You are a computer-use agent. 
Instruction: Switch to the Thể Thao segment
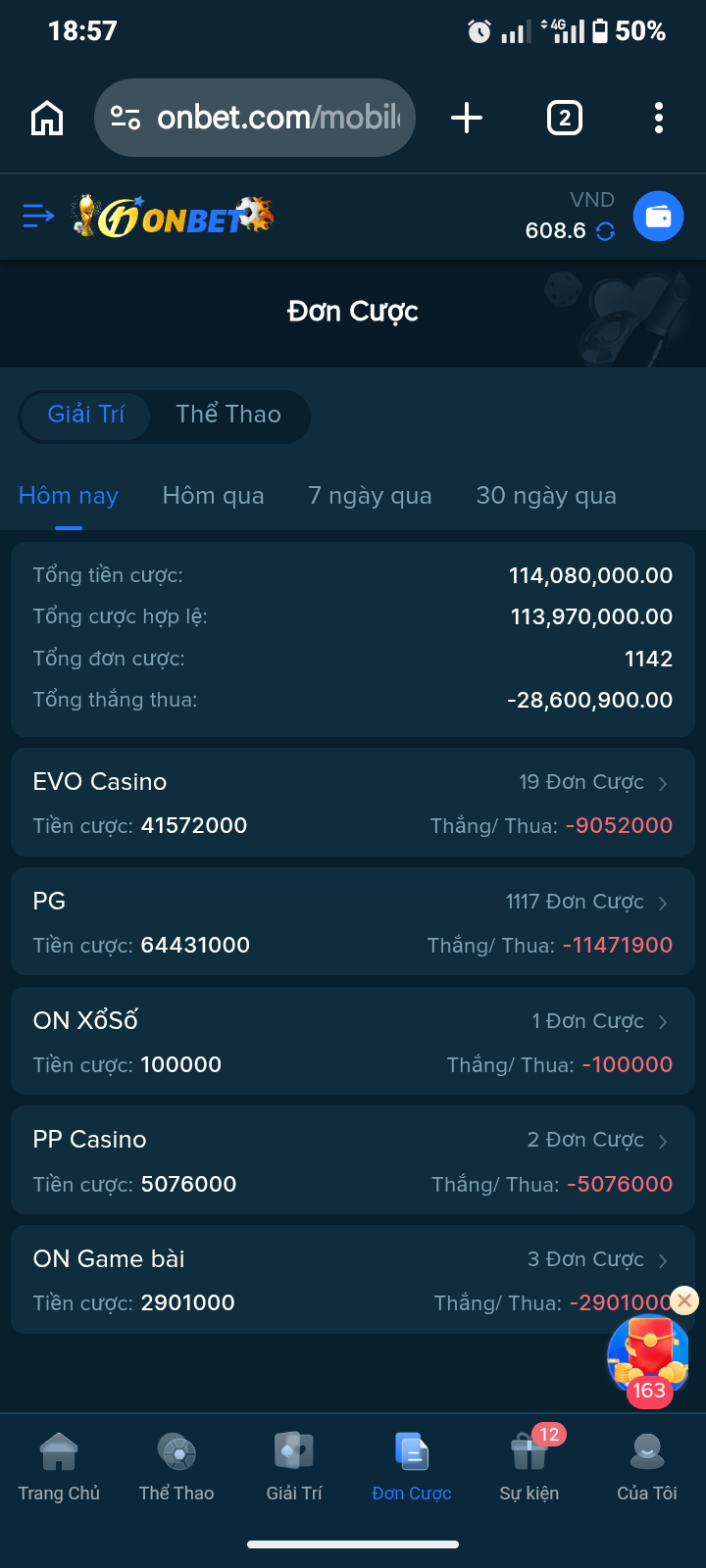pos(228,415)
